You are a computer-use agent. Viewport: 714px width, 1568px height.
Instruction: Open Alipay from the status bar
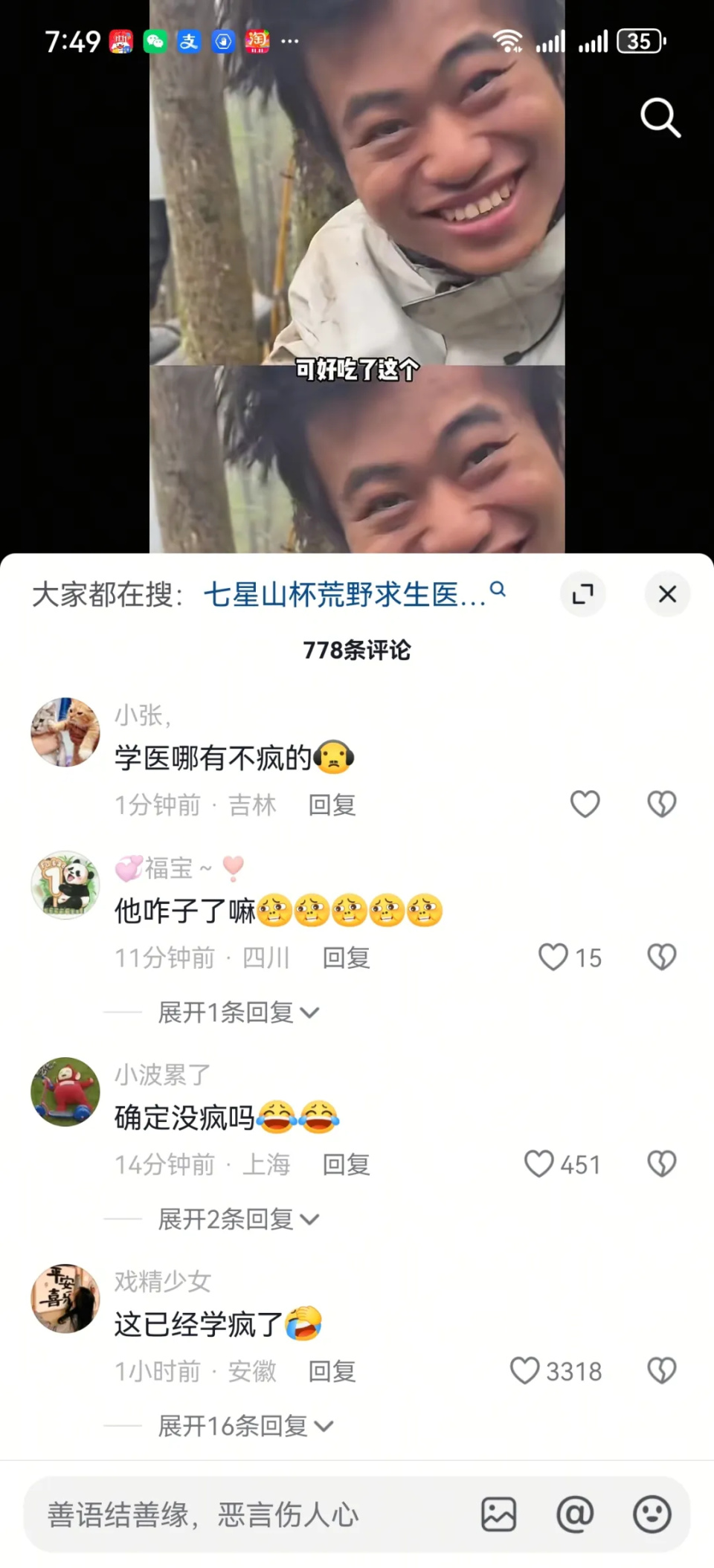(x=188, y=42)
